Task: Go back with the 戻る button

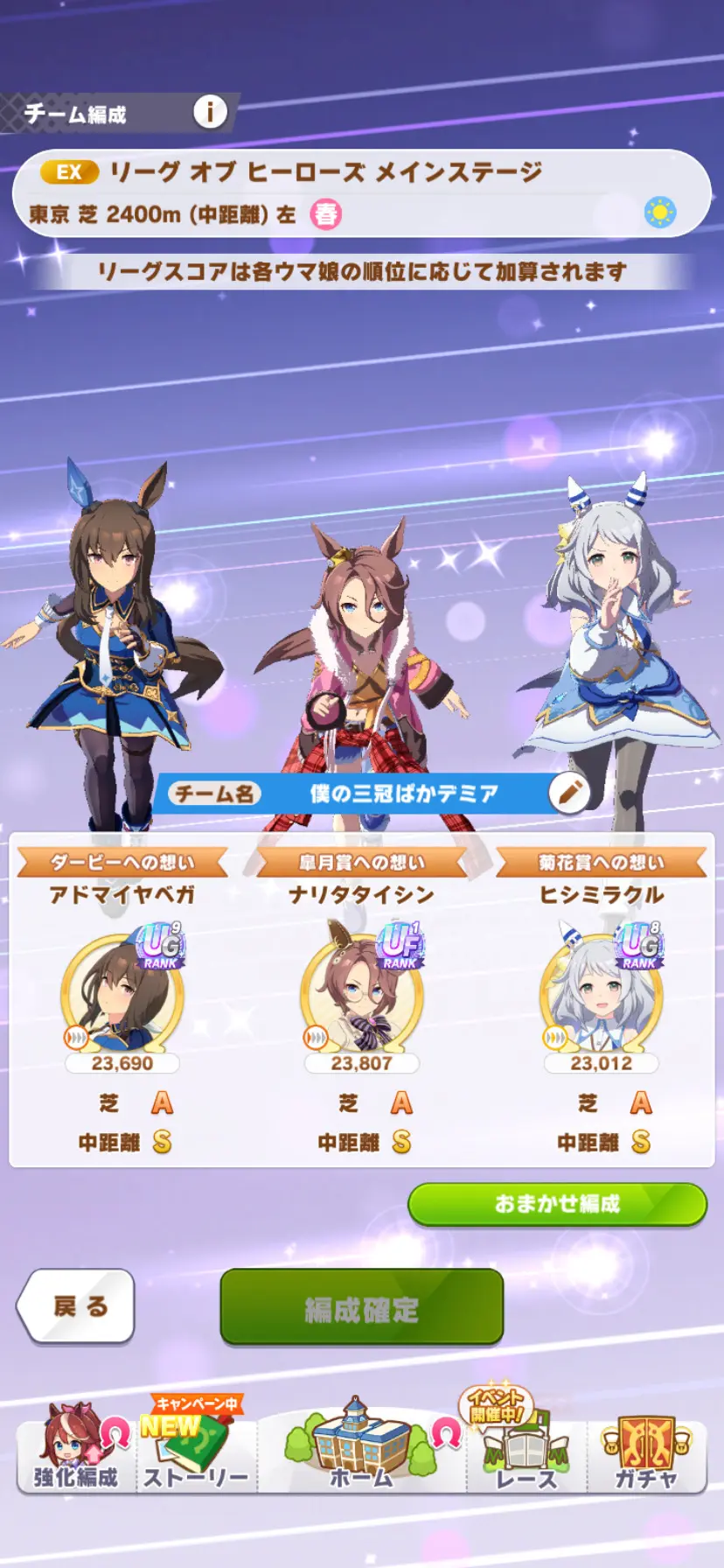Action: [x=77, y=1305]
